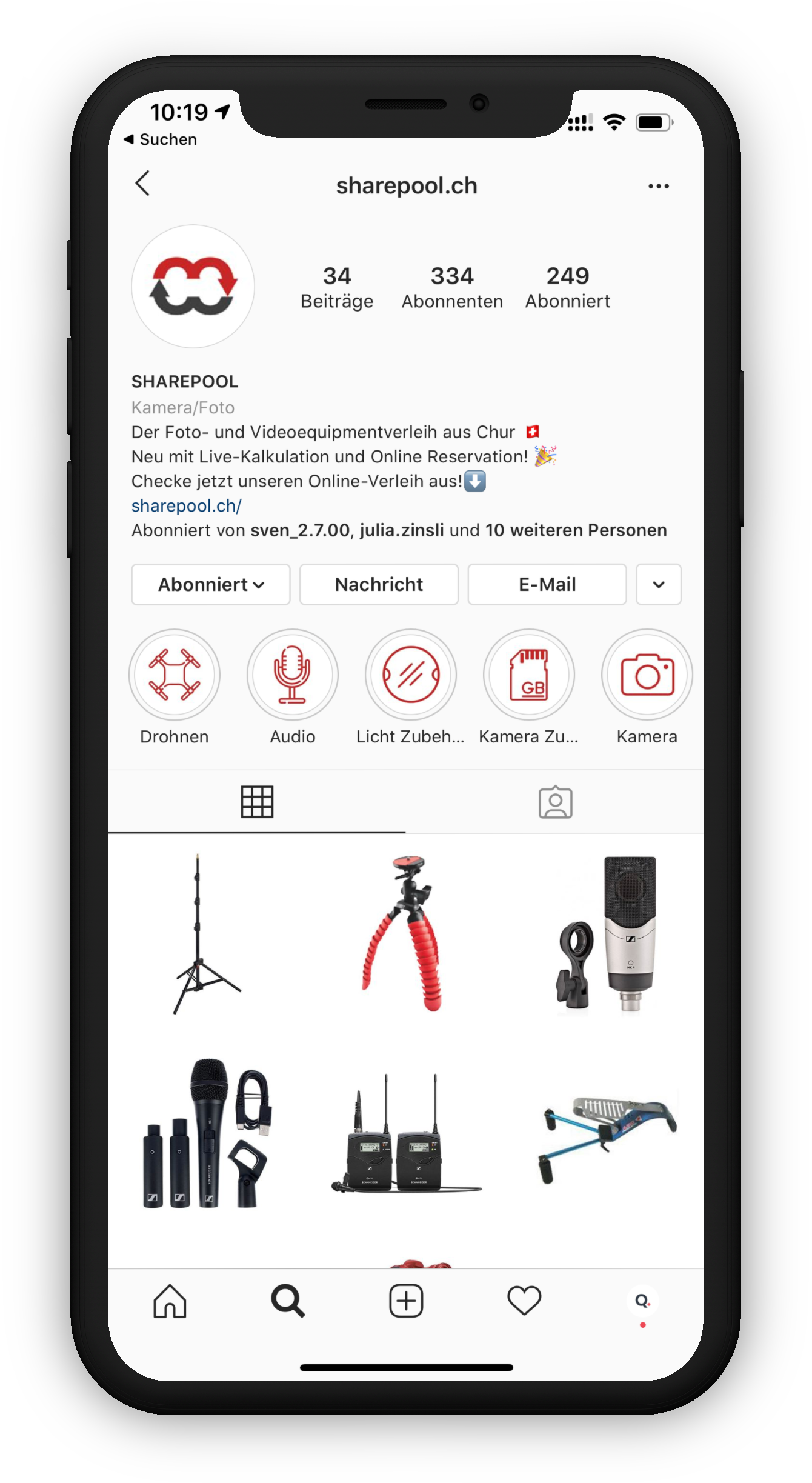Open the activity heart tab
Viewport: 812px width, 1483px height.
[524, 1301]
